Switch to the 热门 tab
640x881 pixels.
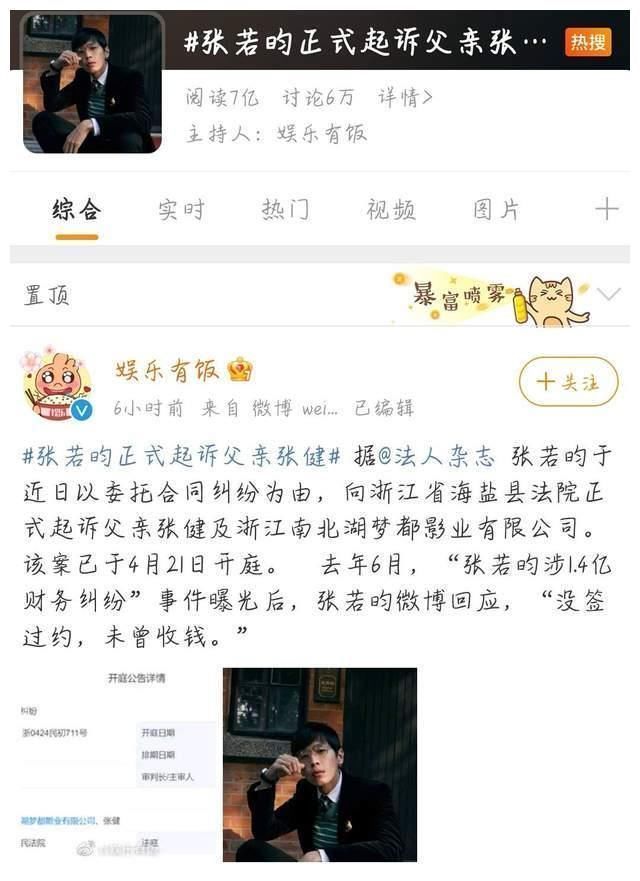(285, 210)
